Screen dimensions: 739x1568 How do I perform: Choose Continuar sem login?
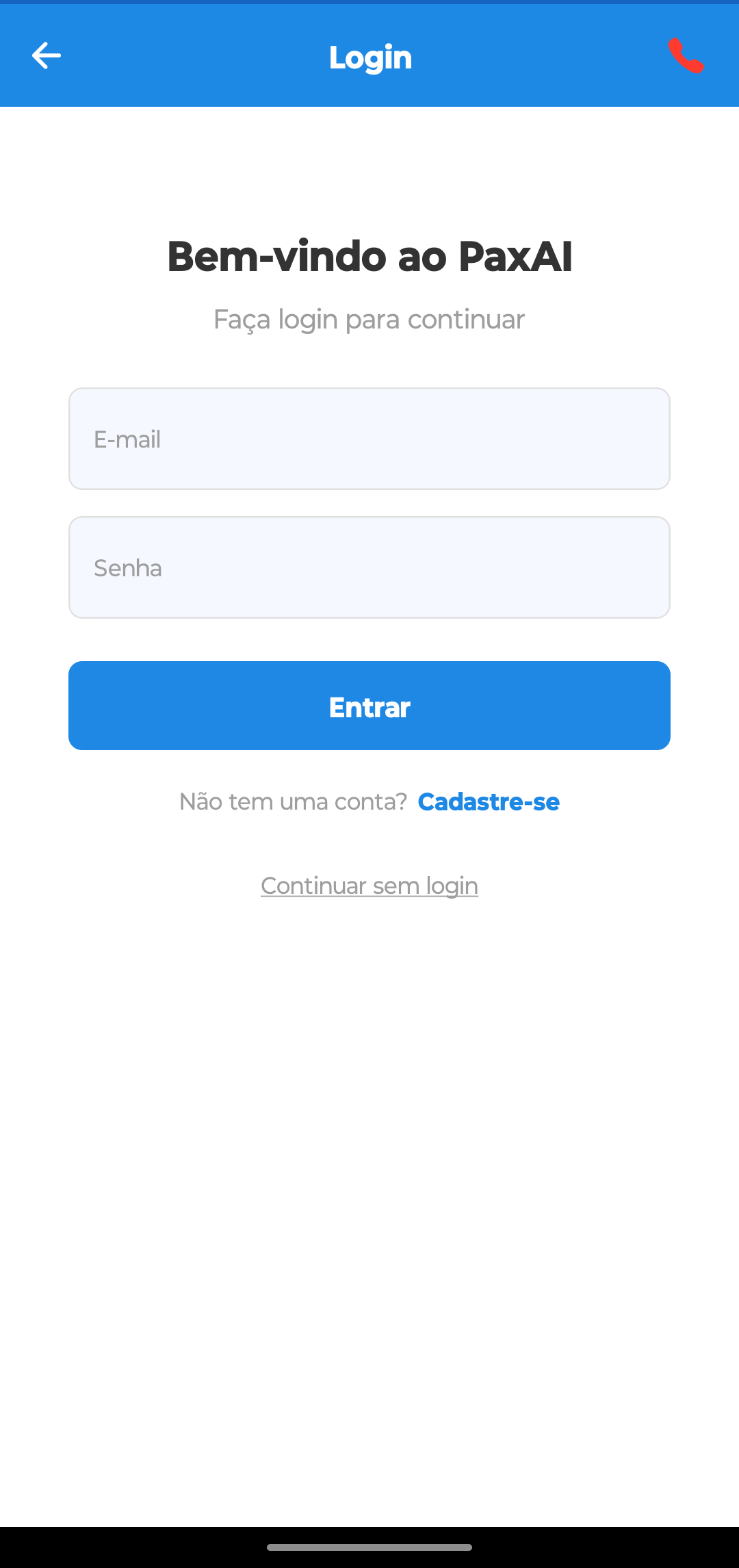coord(369,884)
